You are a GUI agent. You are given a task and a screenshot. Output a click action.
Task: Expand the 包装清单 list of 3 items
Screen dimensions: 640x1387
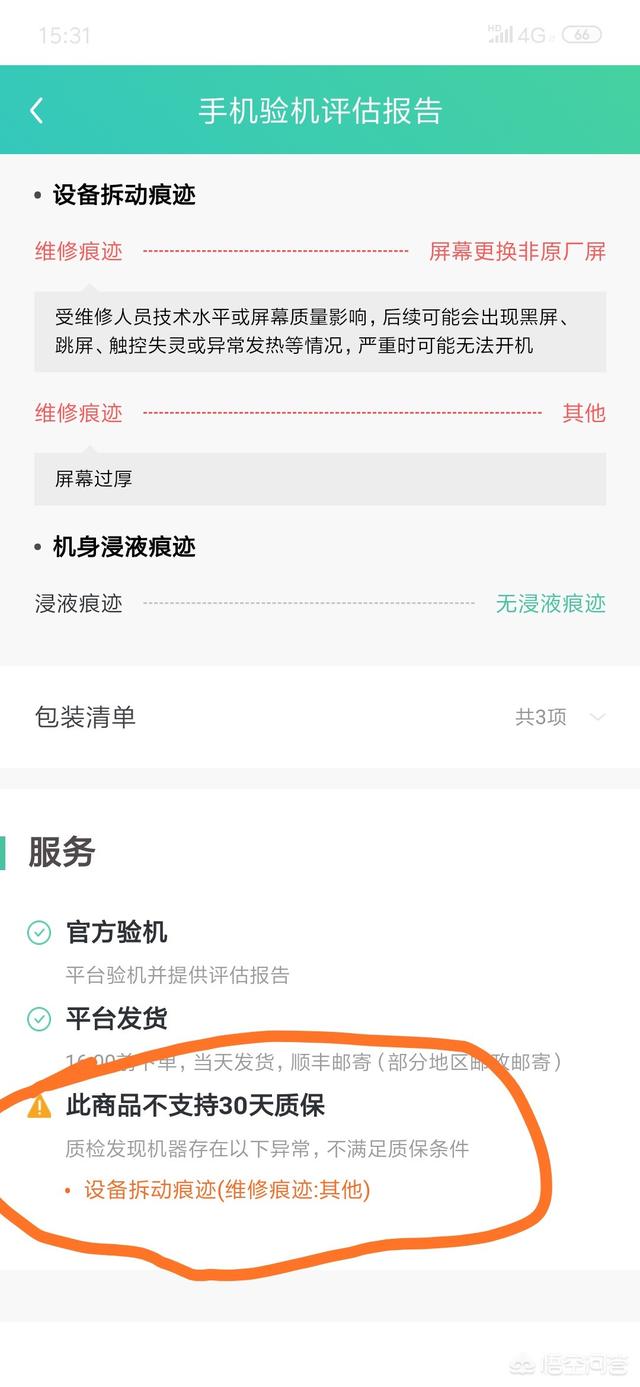tap(320, 717)
